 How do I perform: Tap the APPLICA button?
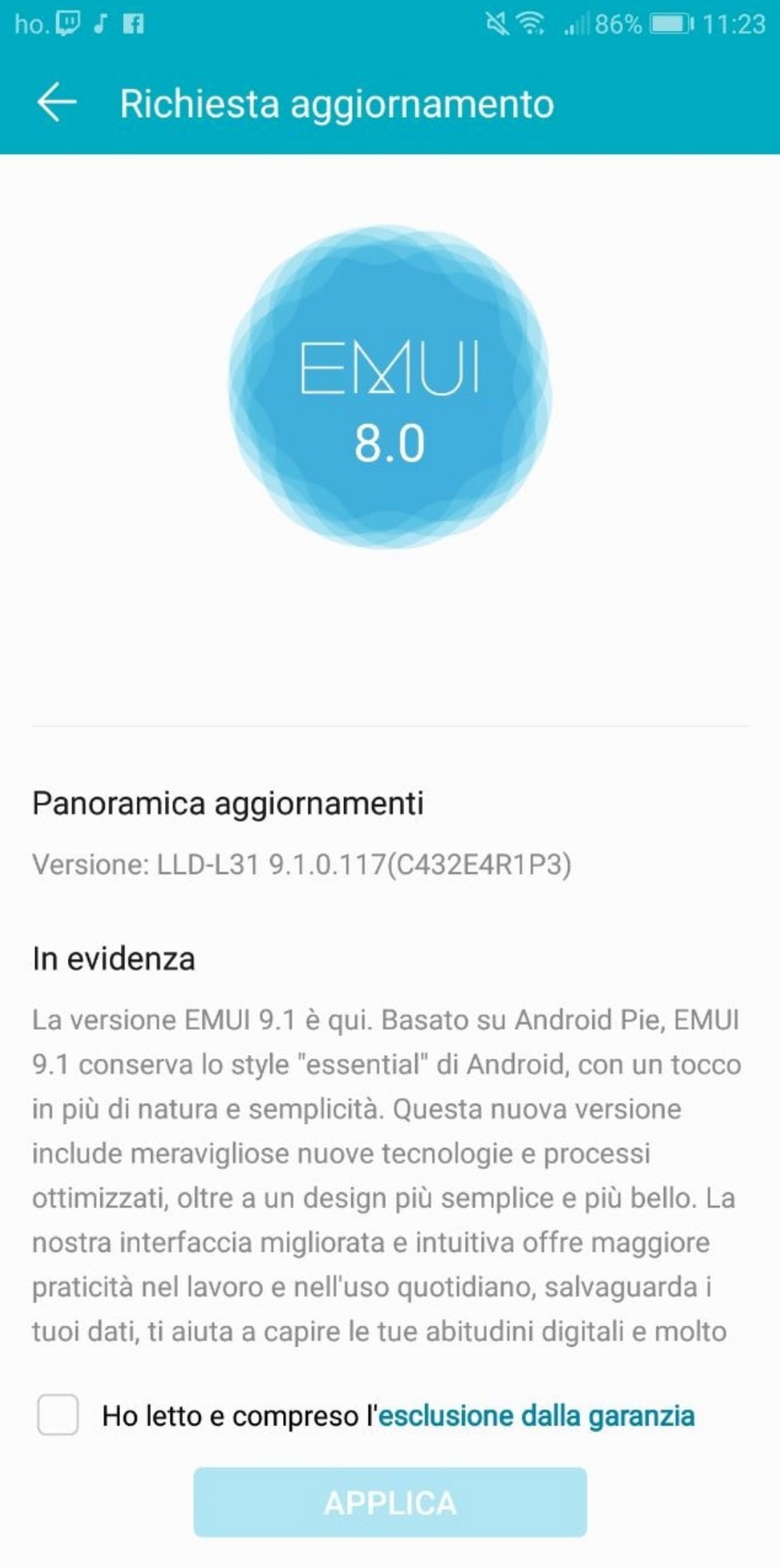pos(390,1502)
